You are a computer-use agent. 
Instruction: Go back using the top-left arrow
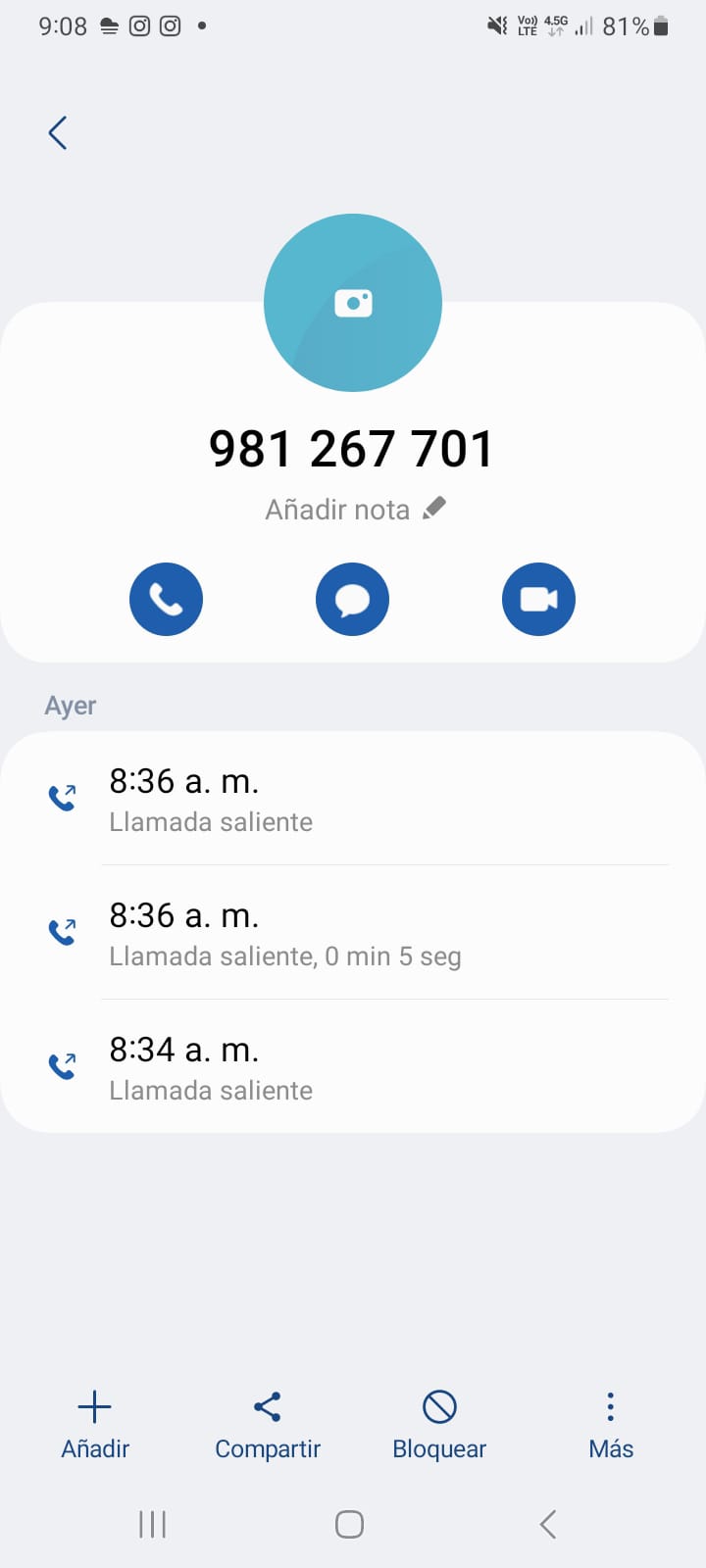58,133
